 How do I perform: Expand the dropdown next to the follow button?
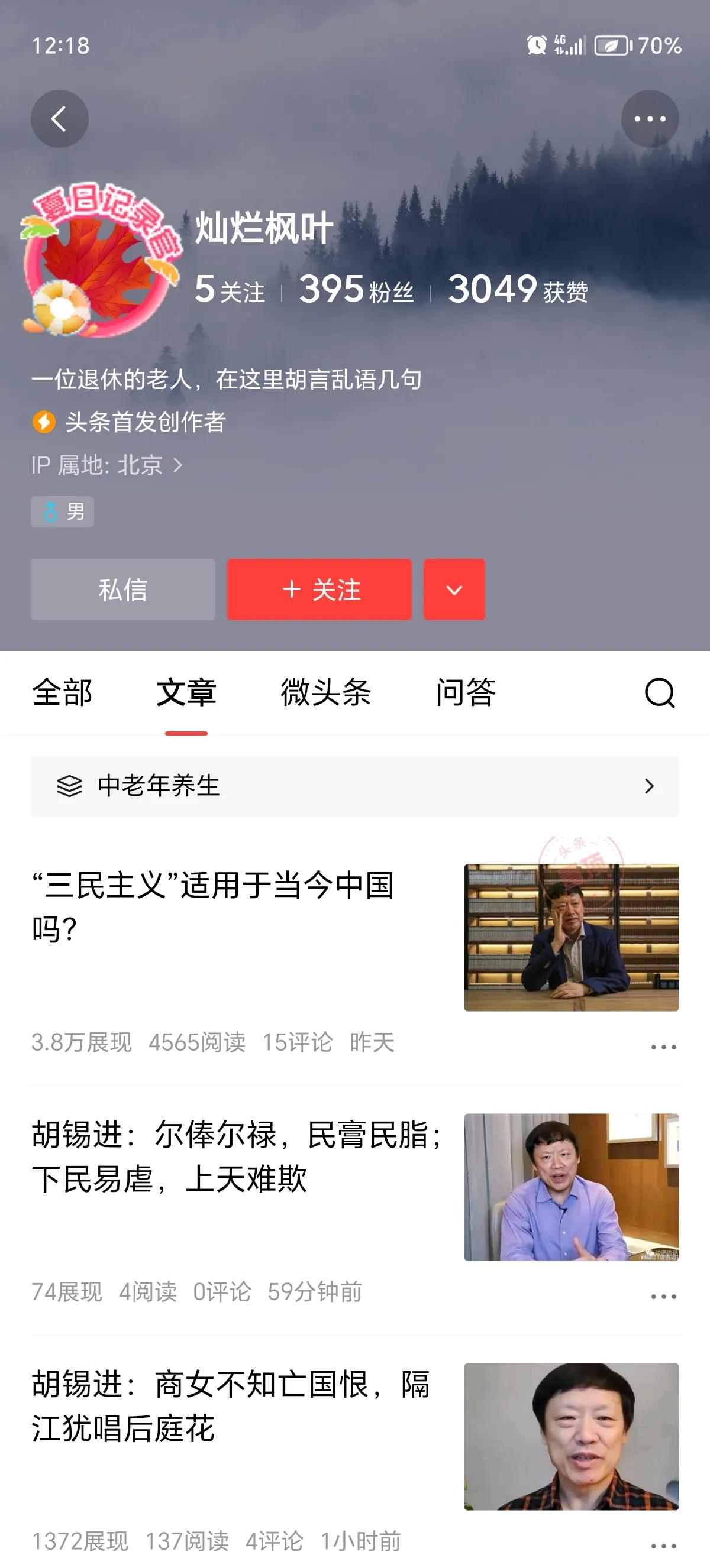point(453,589)
